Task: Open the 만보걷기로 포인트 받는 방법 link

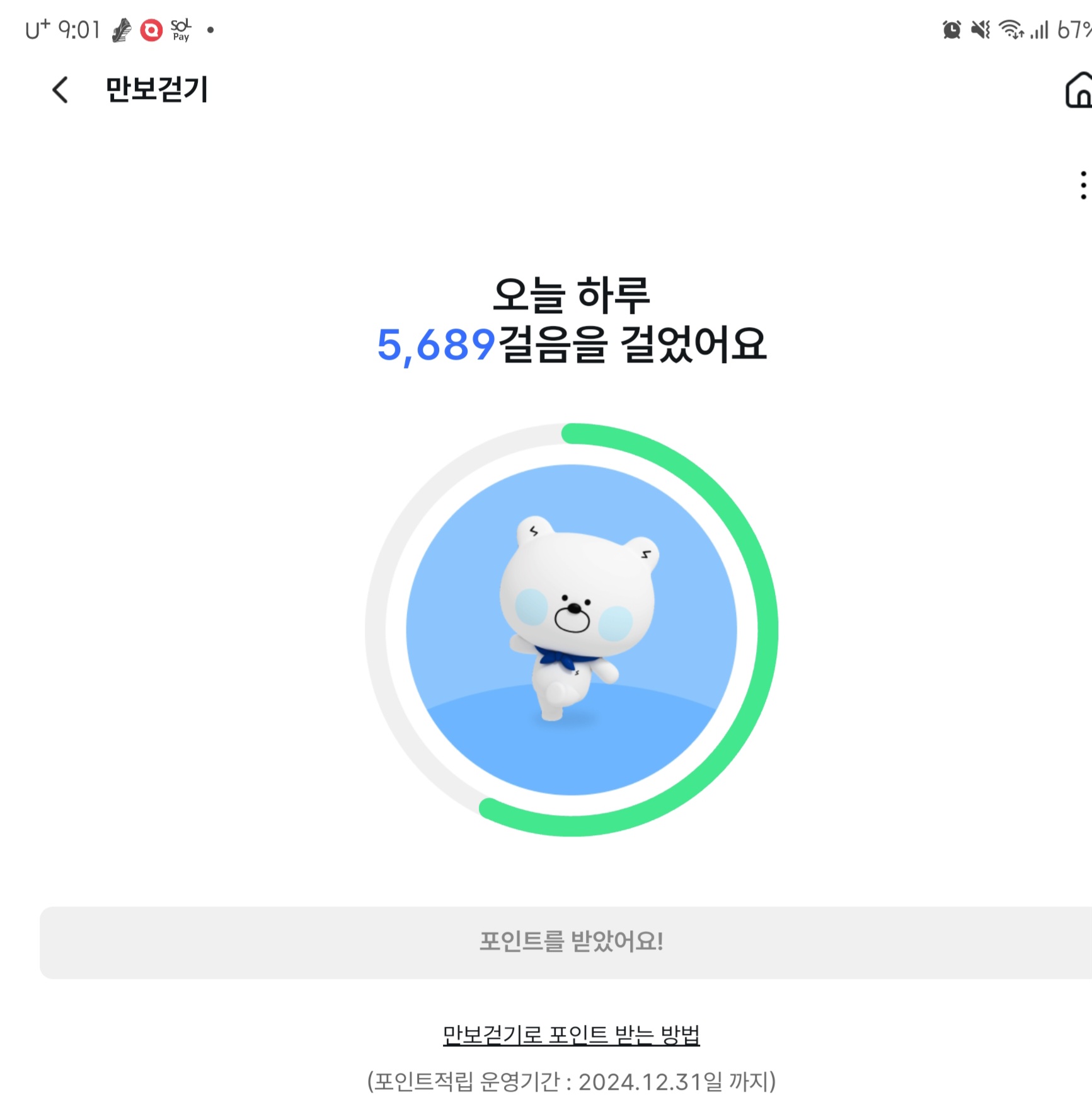Action: [x=571, y=1034]
